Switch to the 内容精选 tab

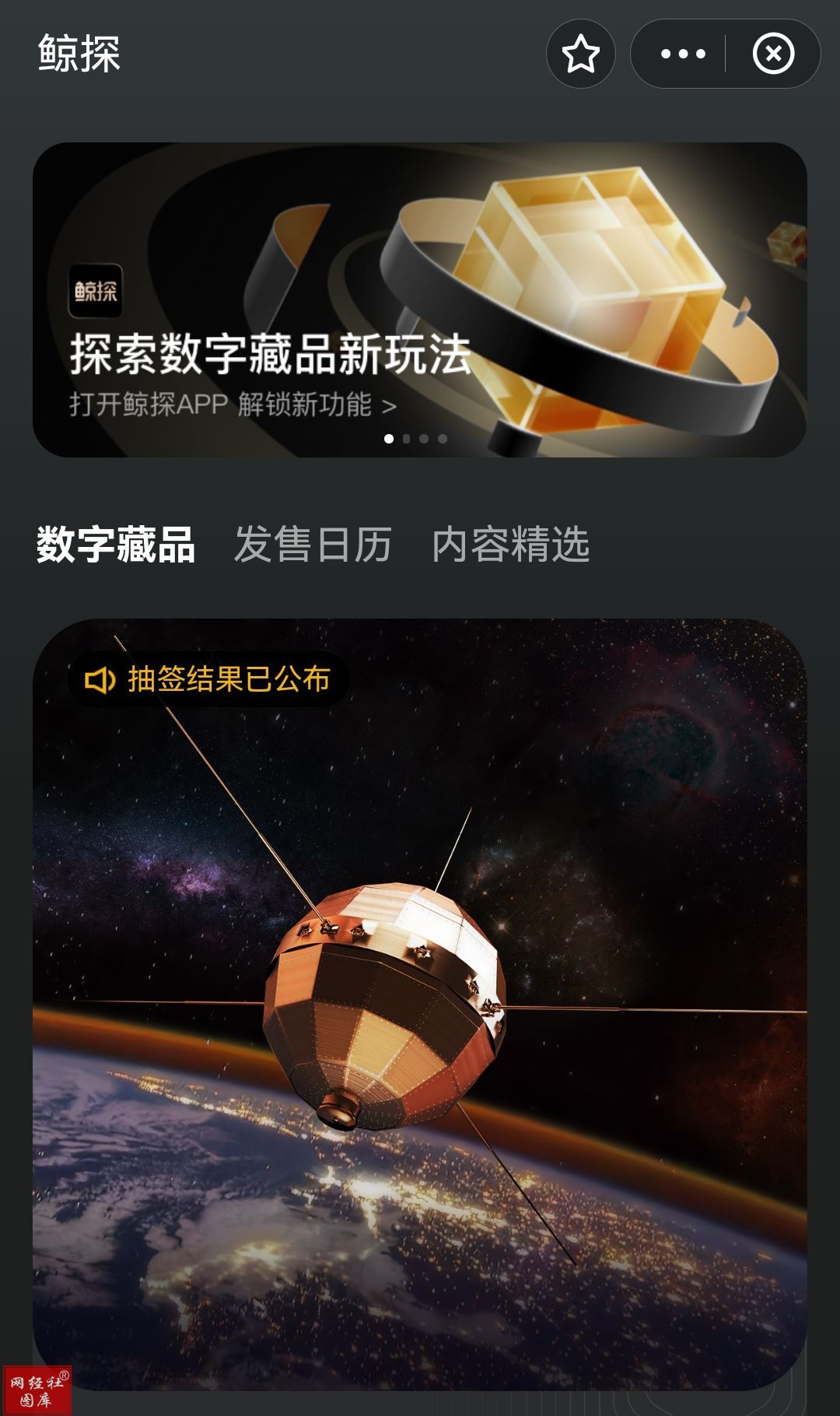click(x=510, y=544)
